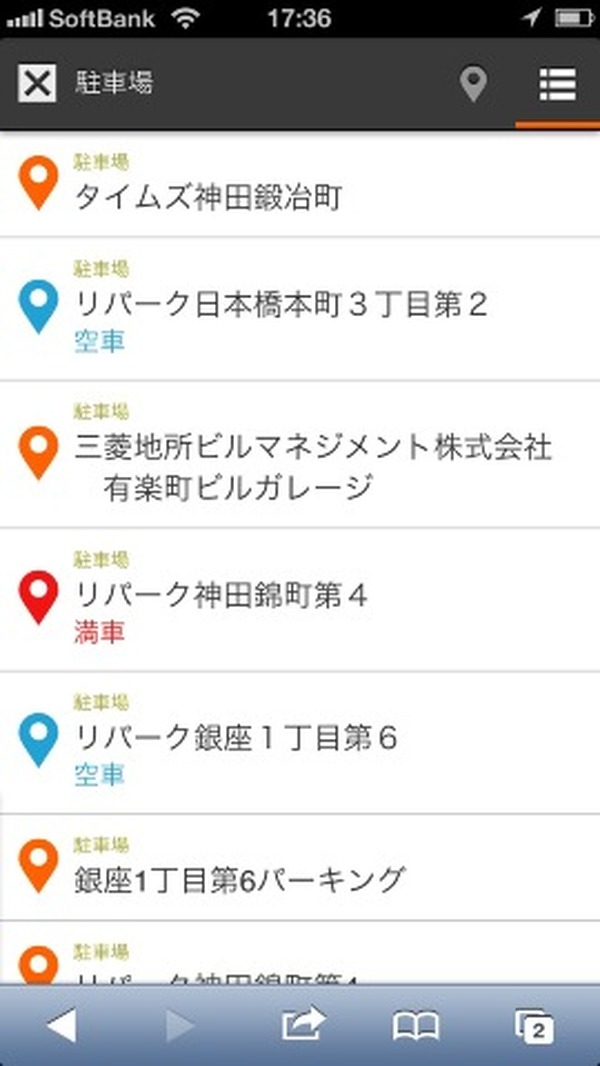Select the list view tab
This screenshot has height=1066, width=600.
click(x=558, y=85)
